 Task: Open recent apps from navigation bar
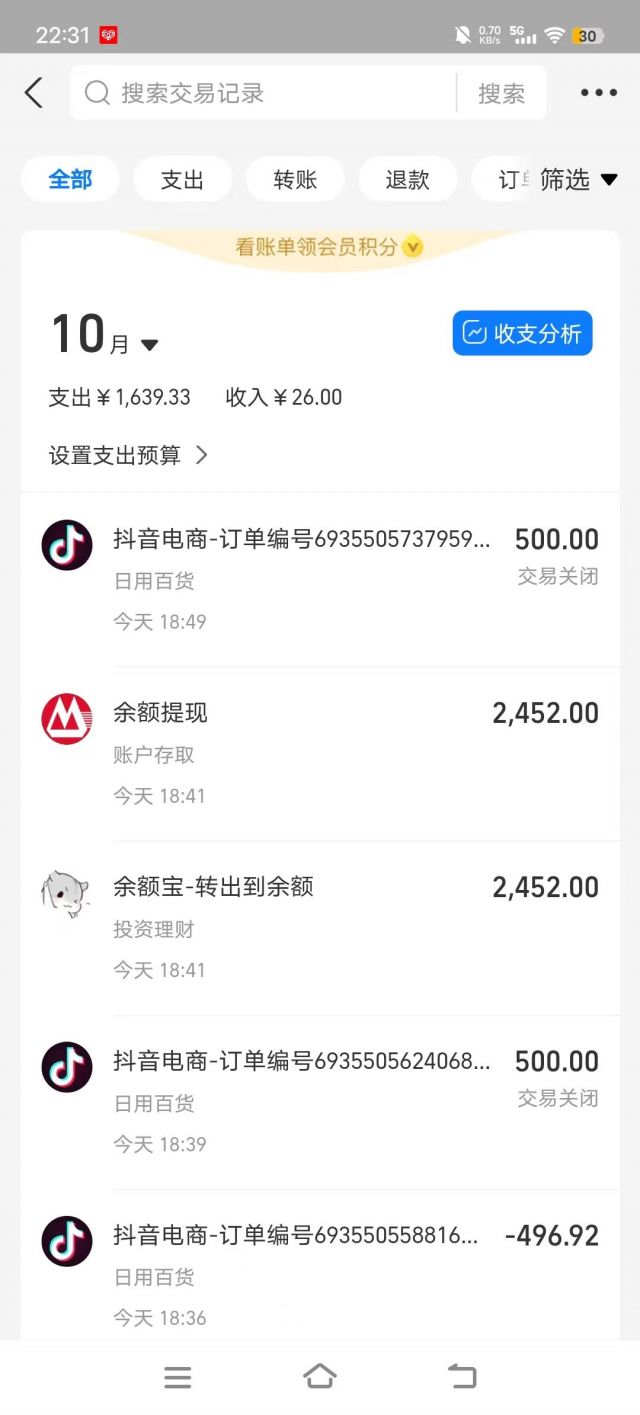178,1377
